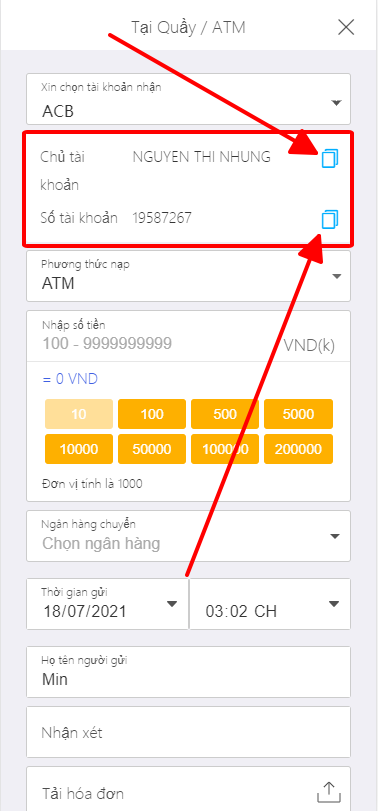Image resolution: width=378 pixels, height=811 pixels.
Task: Choose the 500 quick amount chip
Action: pyautogui.click(x=224, y=414)
